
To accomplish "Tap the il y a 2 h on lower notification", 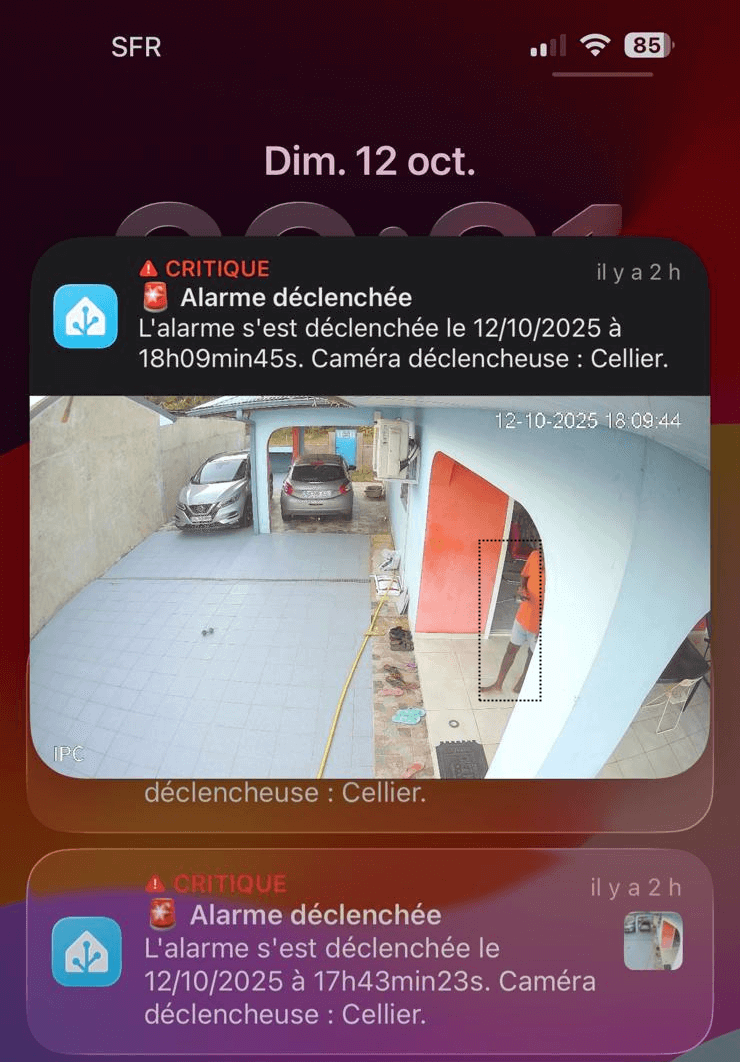I will pos(637,884).
